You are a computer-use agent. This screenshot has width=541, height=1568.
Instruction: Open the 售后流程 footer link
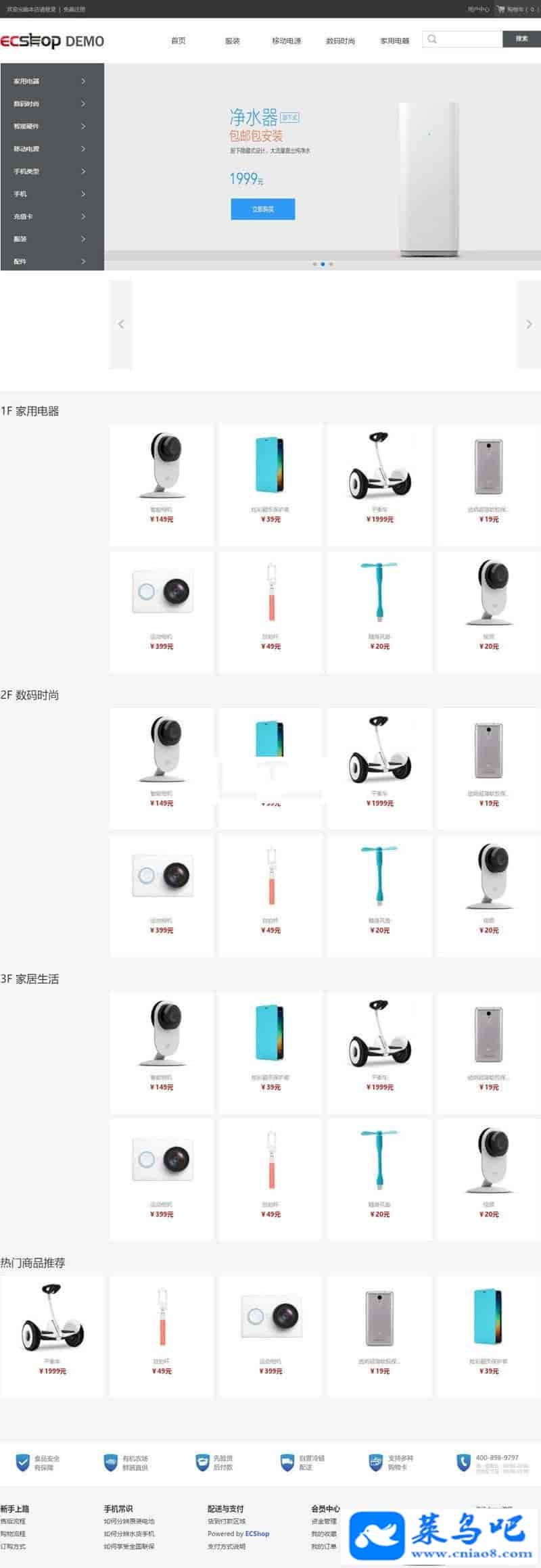click(x=13, y=1521)
